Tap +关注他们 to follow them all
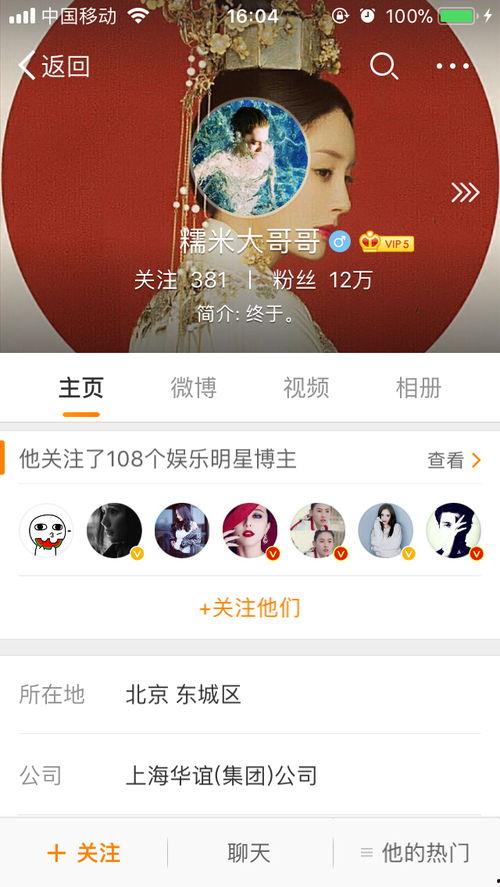The image size is (500, 887). [249, 608]
